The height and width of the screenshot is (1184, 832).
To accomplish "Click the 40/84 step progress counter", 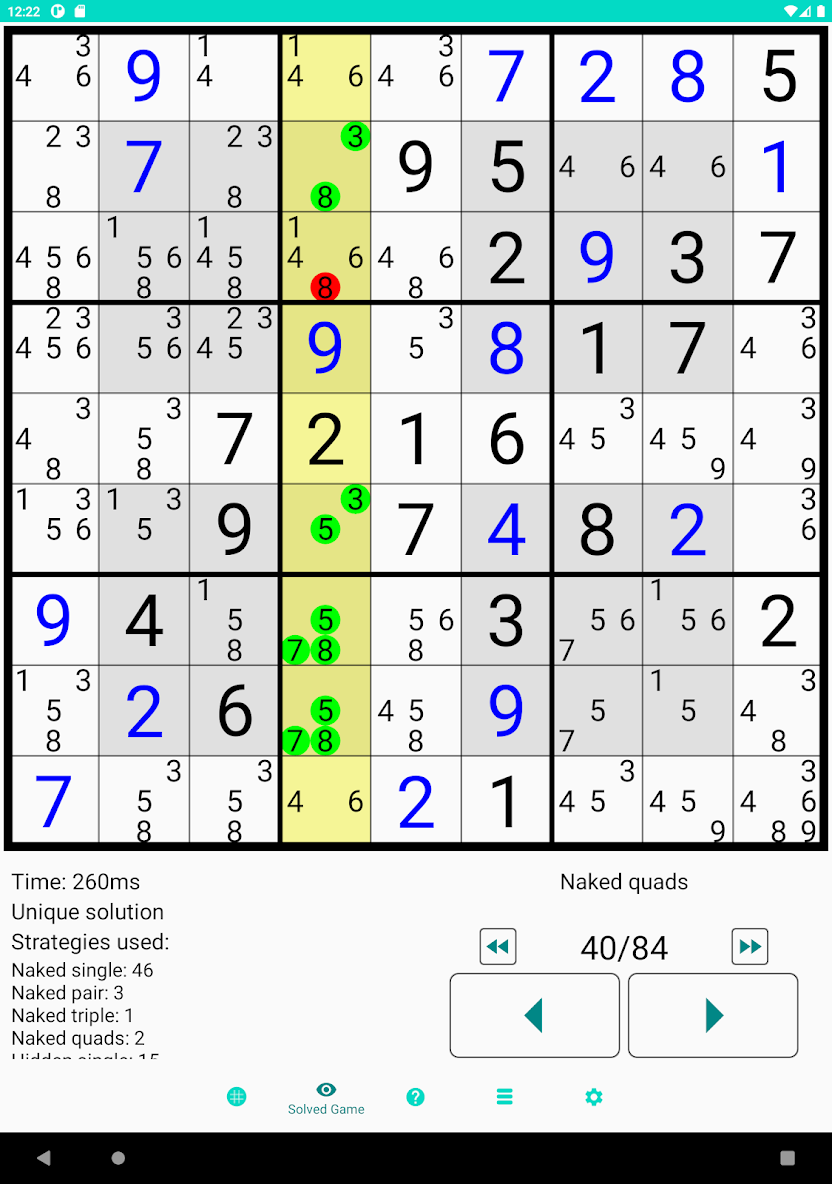I will click(x=624, y=946).
